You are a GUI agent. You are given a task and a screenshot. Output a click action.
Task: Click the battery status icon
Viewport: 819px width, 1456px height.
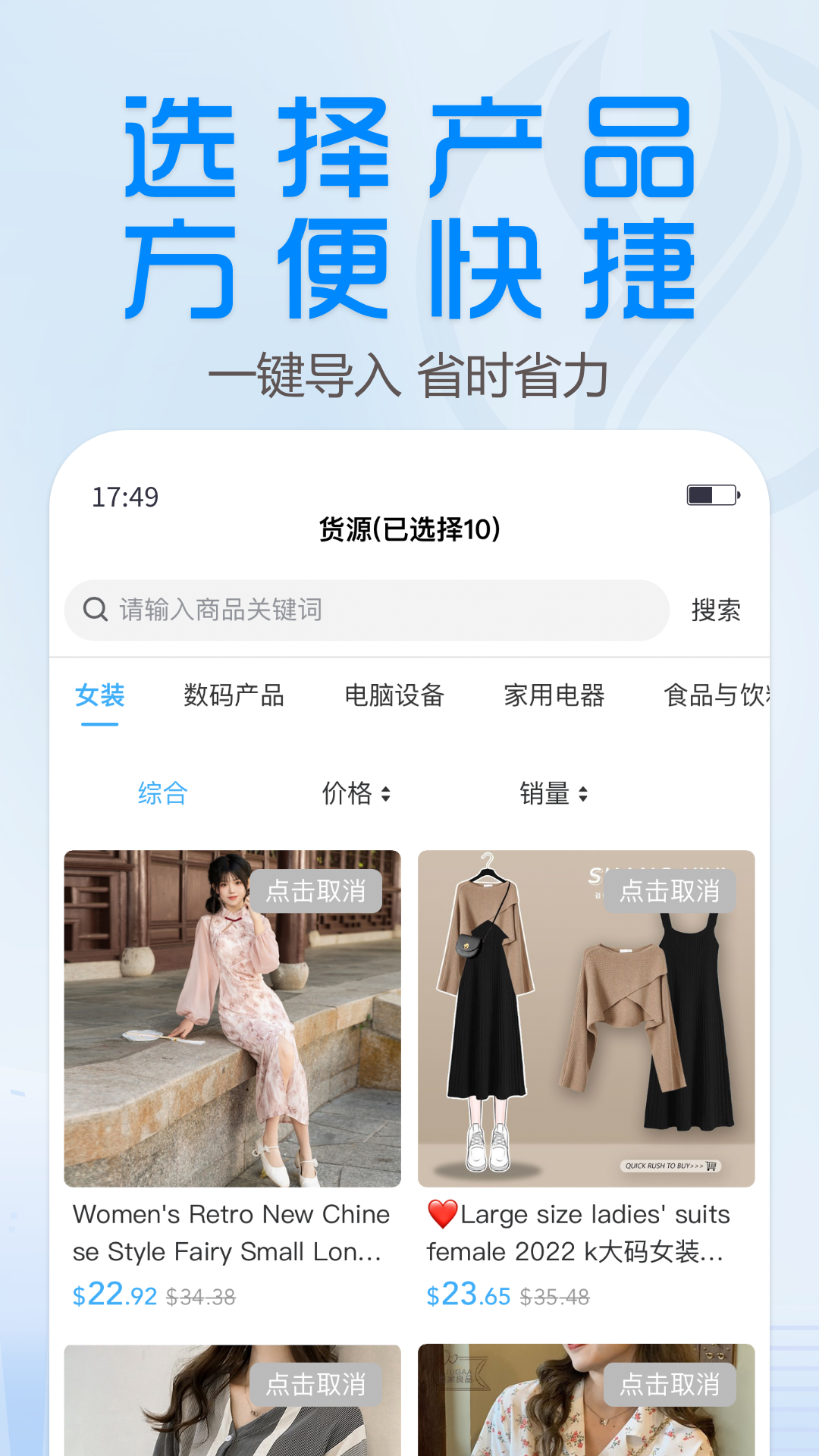(x=713, y=494)
